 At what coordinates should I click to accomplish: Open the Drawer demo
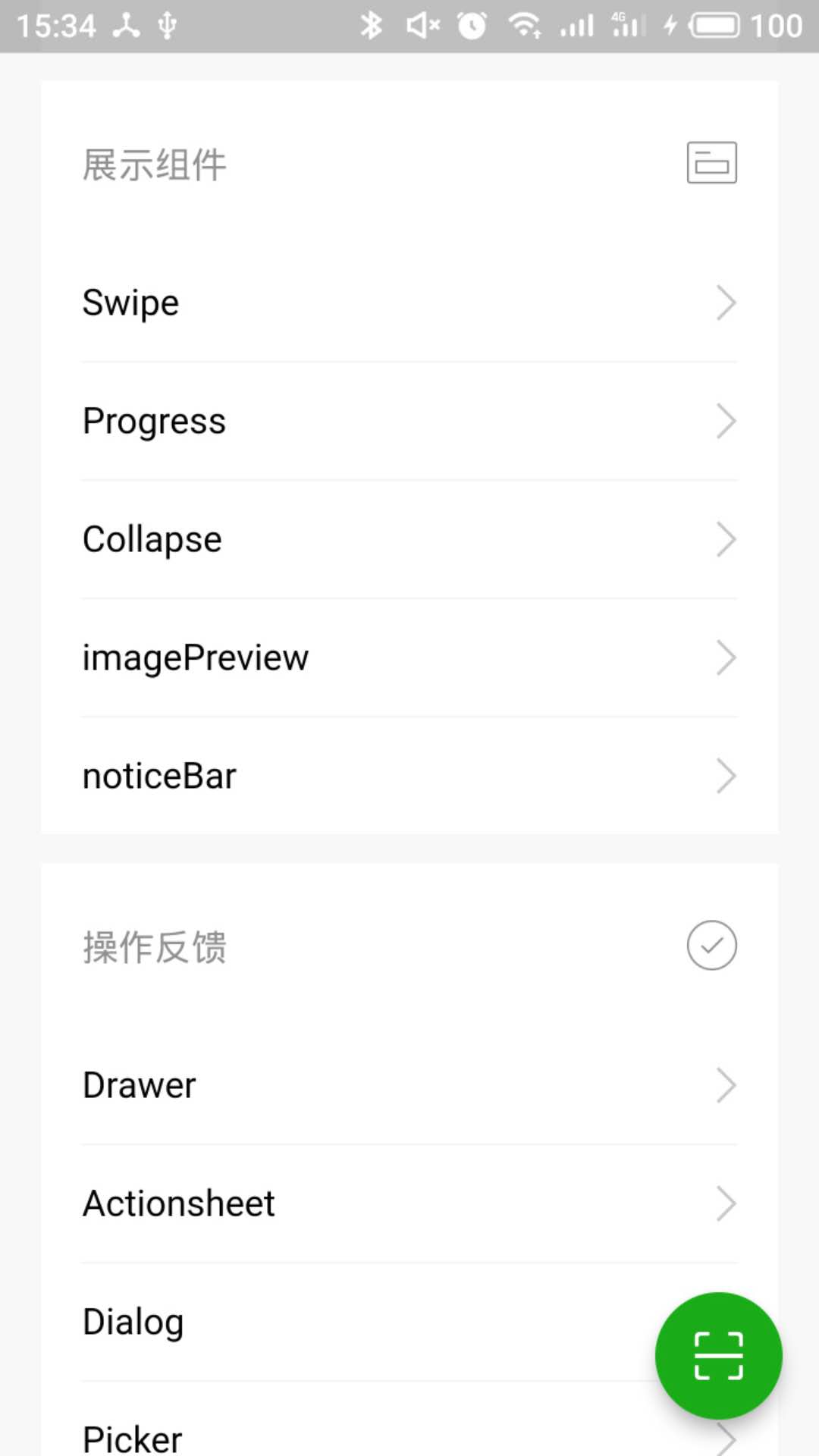pyautogui.click(x=409, y=1085)
